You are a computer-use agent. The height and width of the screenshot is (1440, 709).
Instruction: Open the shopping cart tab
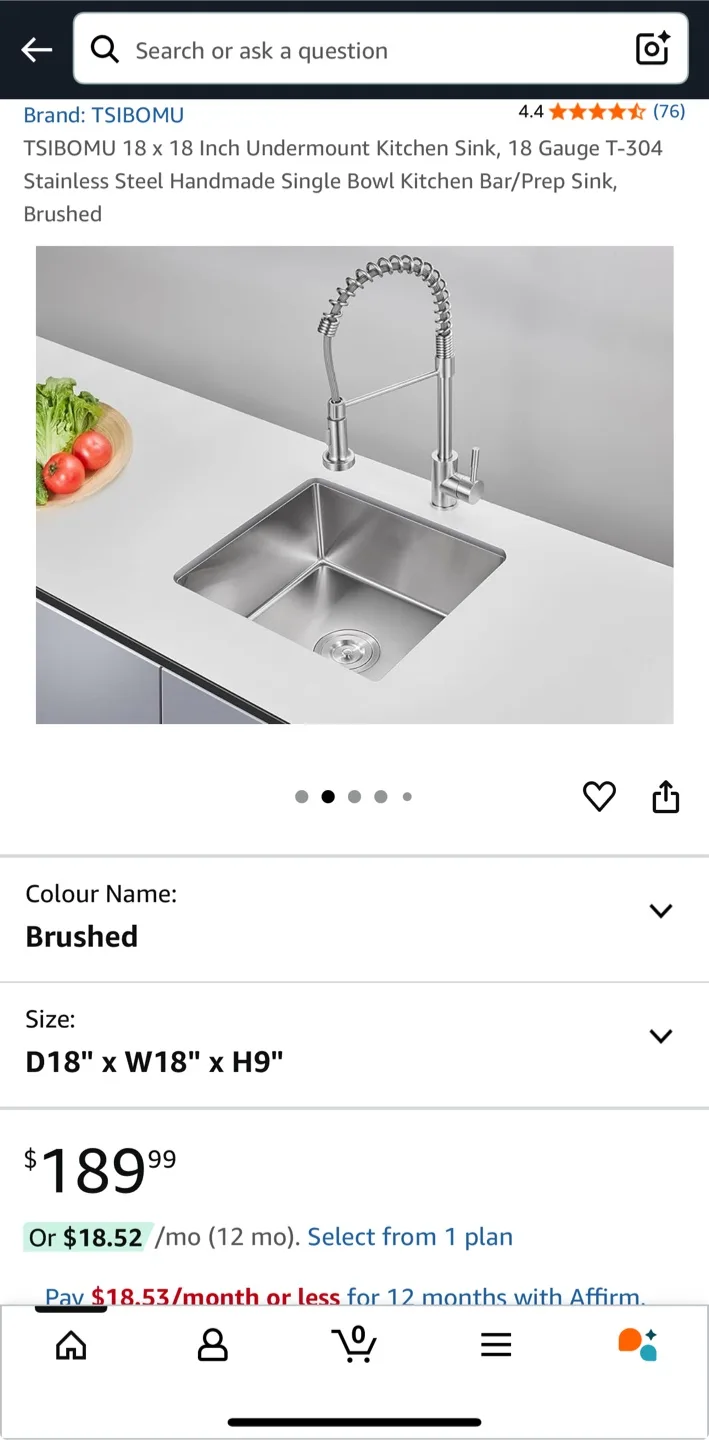coord(354,1346)
